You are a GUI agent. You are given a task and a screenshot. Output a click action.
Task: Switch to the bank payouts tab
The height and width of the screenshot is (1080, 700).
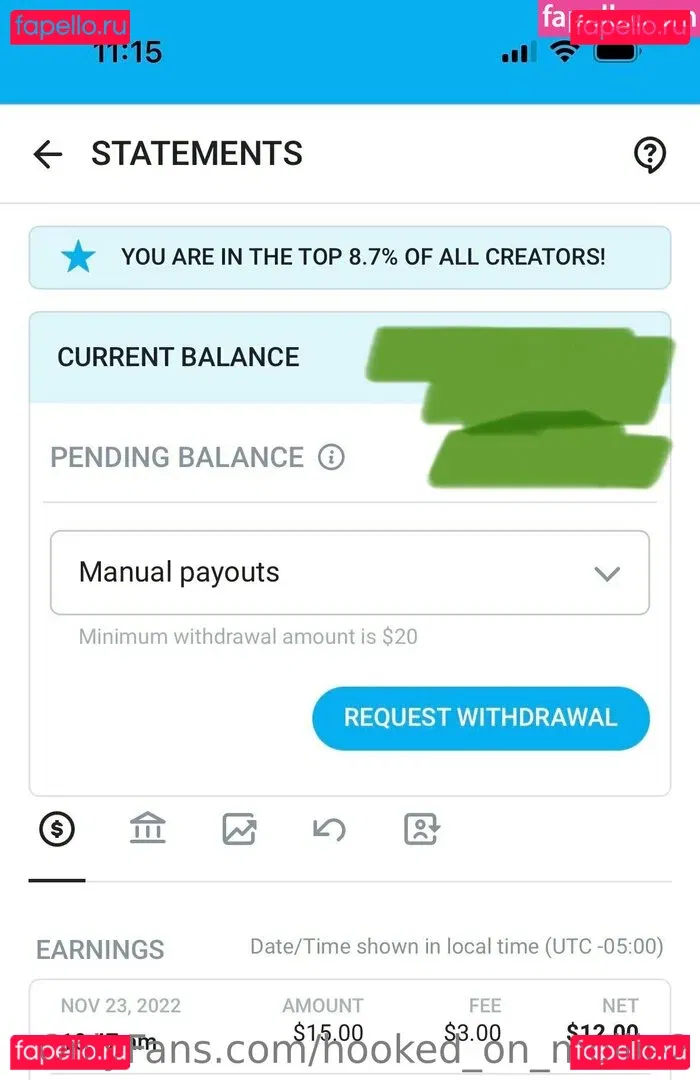point(148,829)
